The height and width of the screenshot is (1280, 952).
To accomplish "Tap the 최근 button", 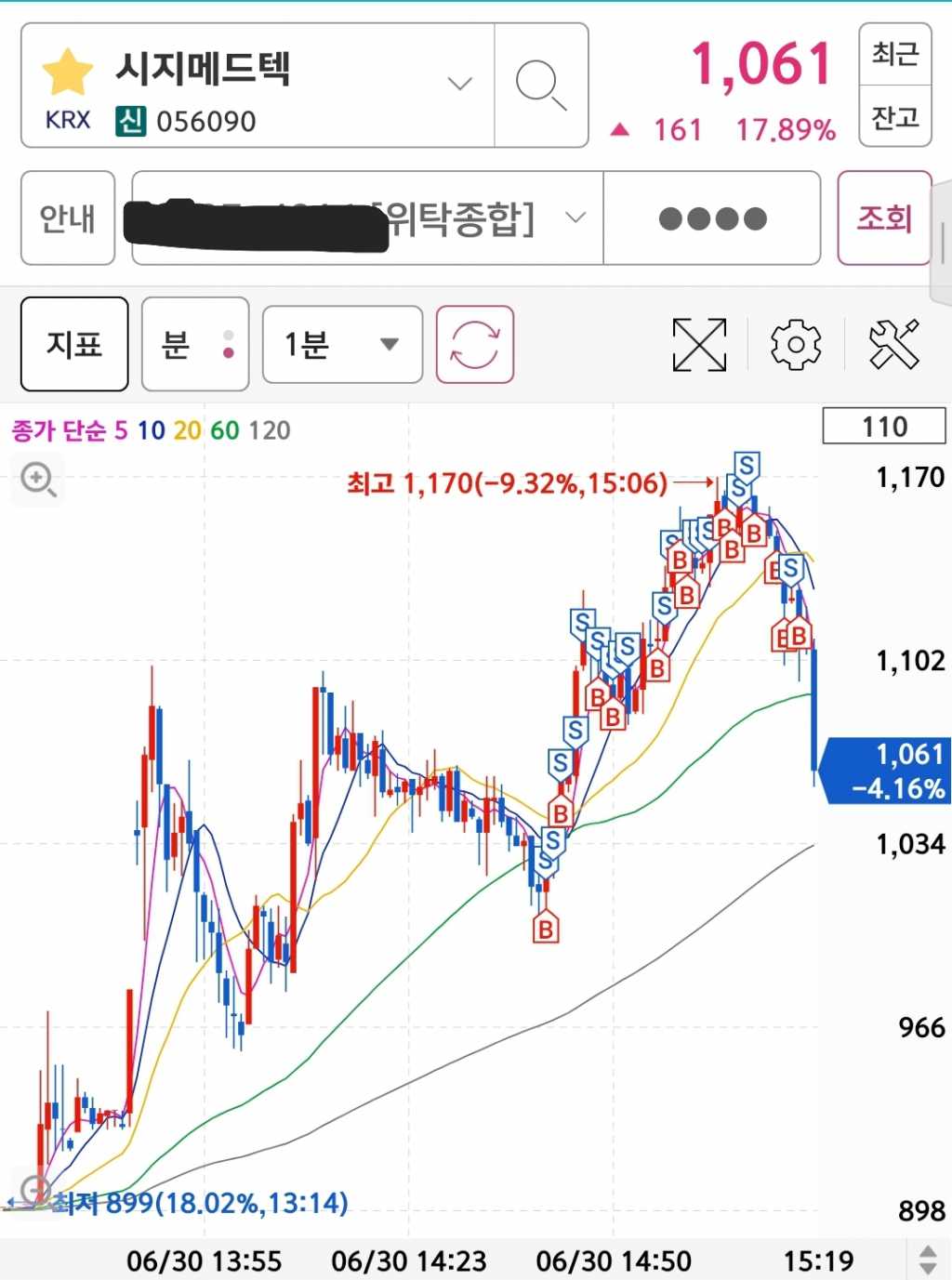I will click(894, 54).
